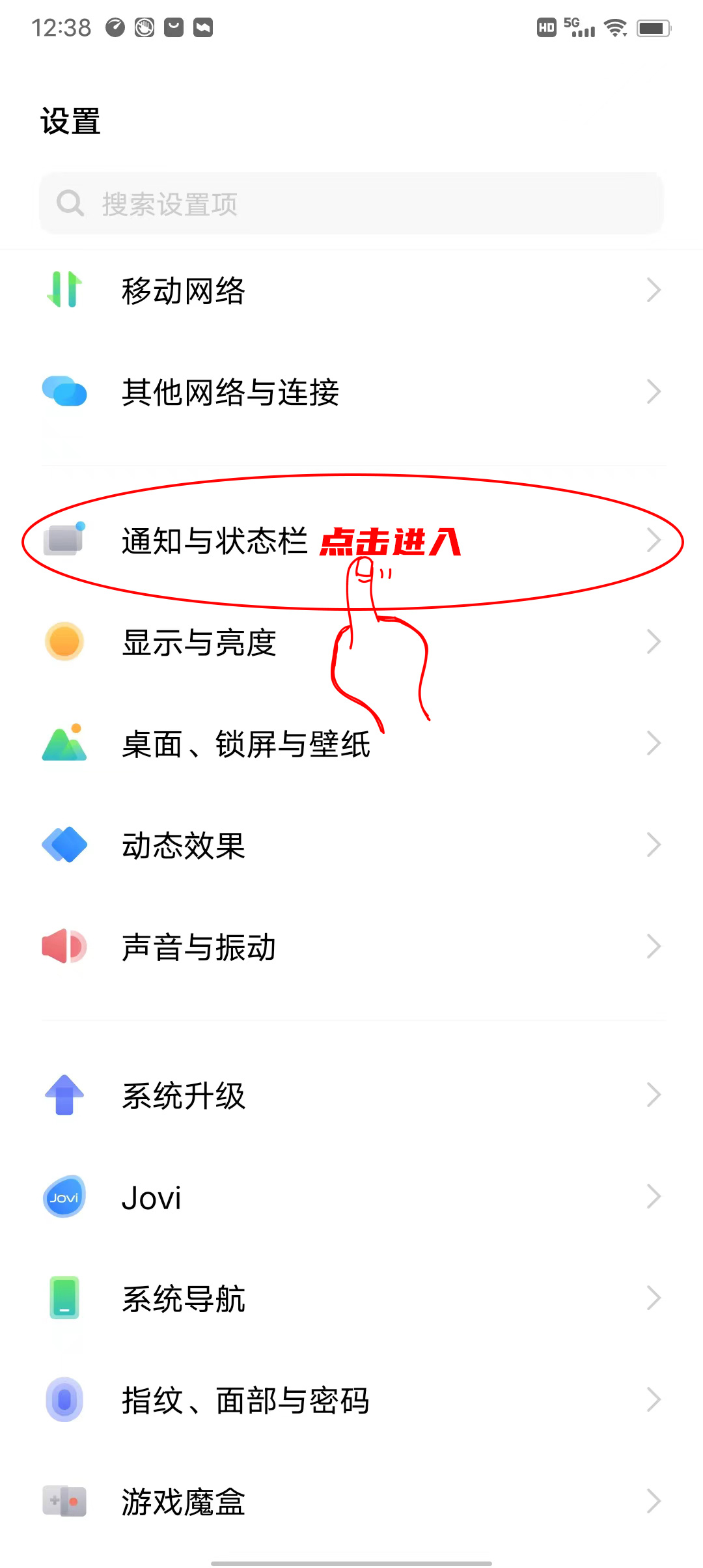Screen dimensions: 703x1568
Task: Open 系统导航 settings
Action: 351,1298
